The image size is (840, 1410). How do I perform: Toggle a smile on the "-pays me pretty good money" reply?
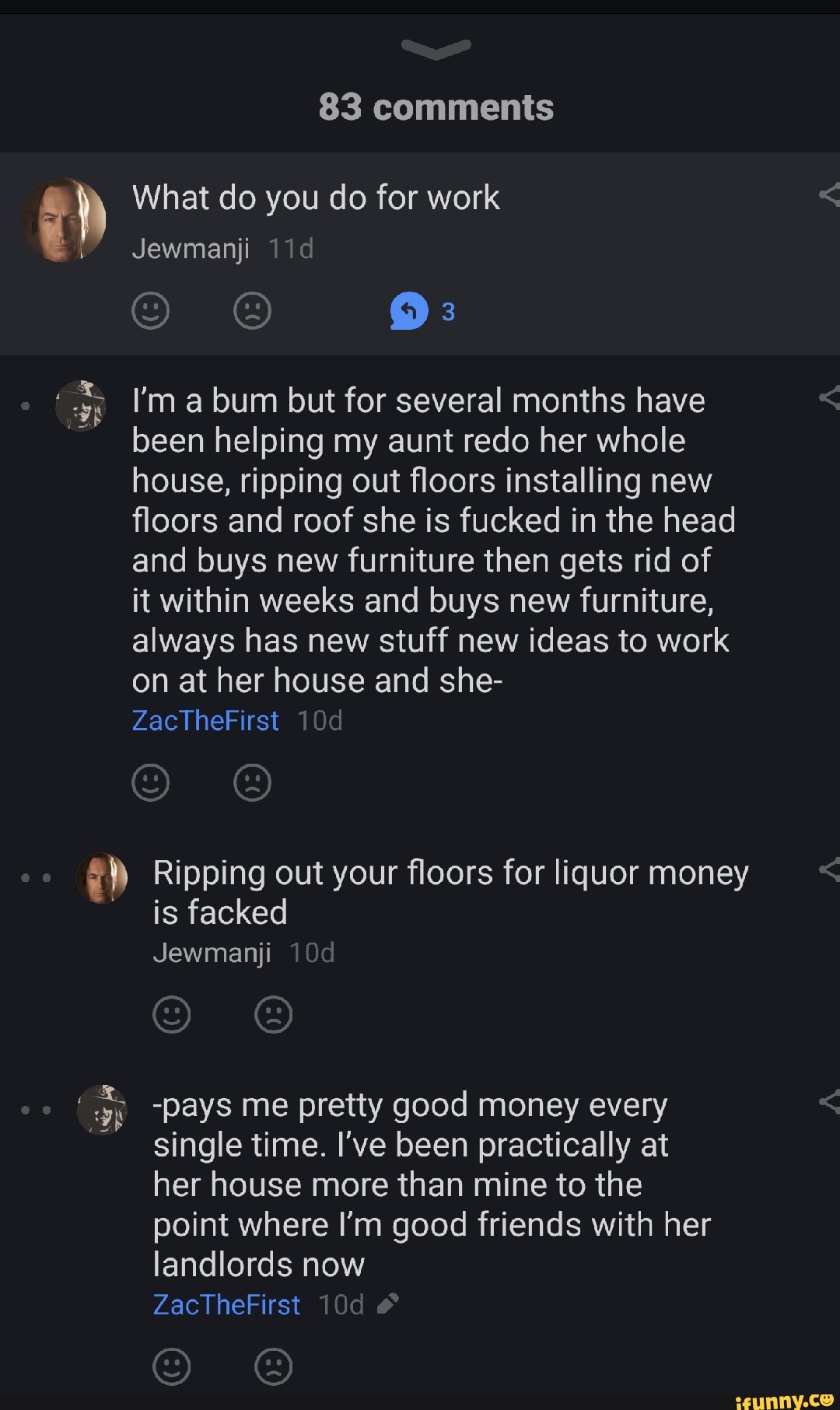tap(171, 1367)
